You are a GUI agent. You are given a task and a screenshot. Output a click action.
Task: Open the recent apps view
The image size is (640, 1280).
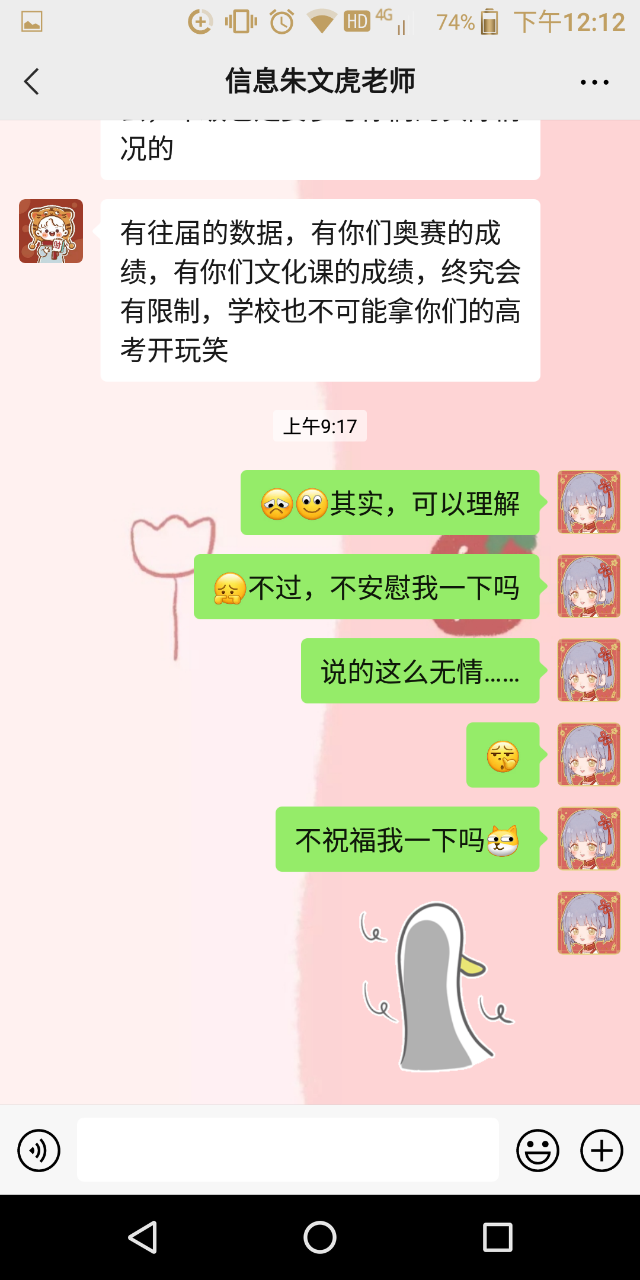497,1237
